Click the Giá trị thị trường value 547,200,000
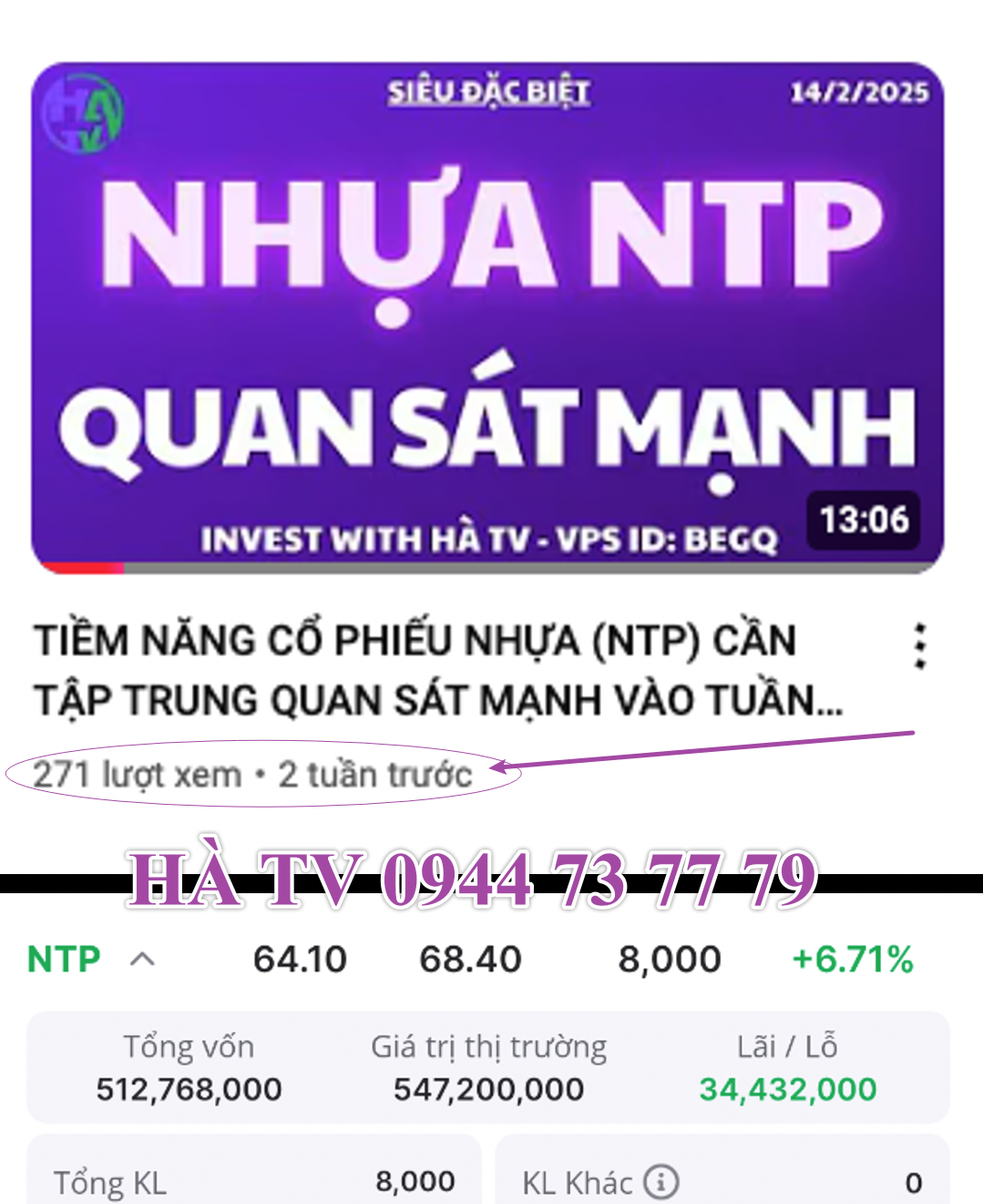Viewport: 983px width, 1204px height. pos(488,1088)
